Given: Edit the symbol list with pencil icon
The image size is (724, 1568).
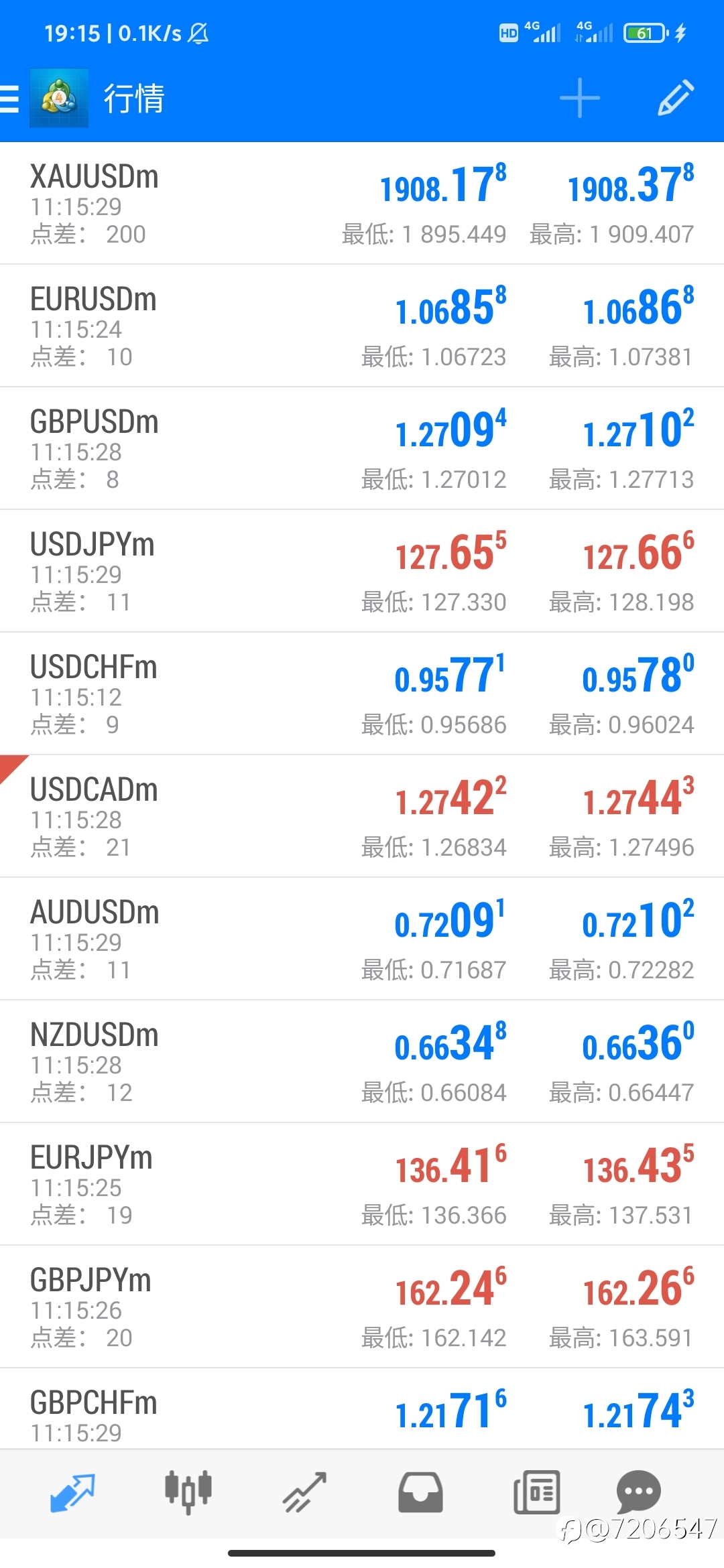Looking at the screenshot, I should point(675,98).
